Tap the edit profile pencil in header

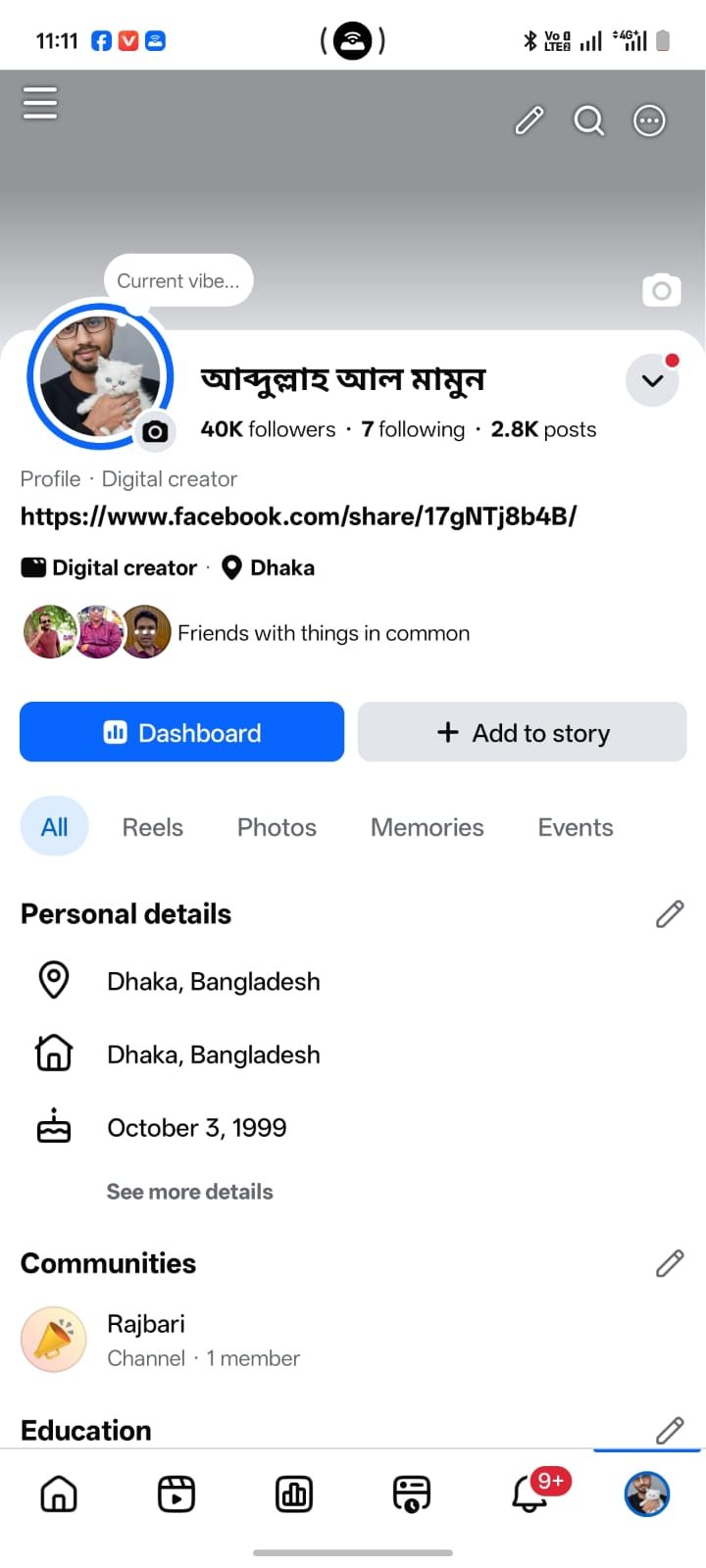tap(529, 121)
